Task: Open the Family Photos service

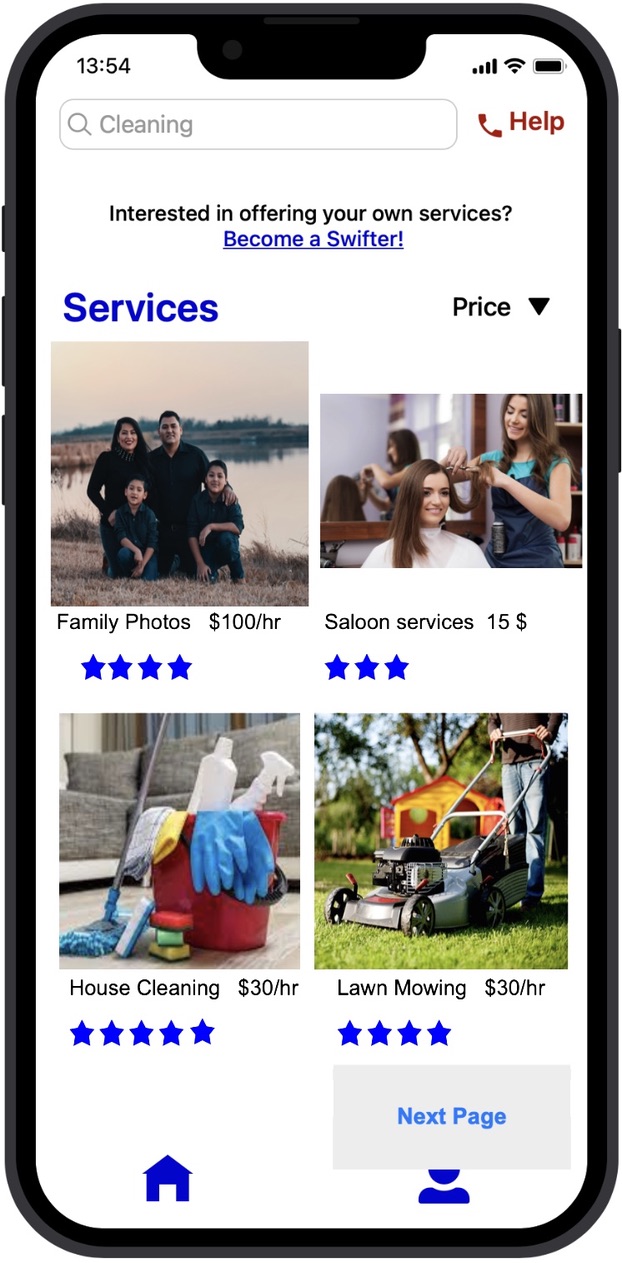Action: click(x=180, y=474)
